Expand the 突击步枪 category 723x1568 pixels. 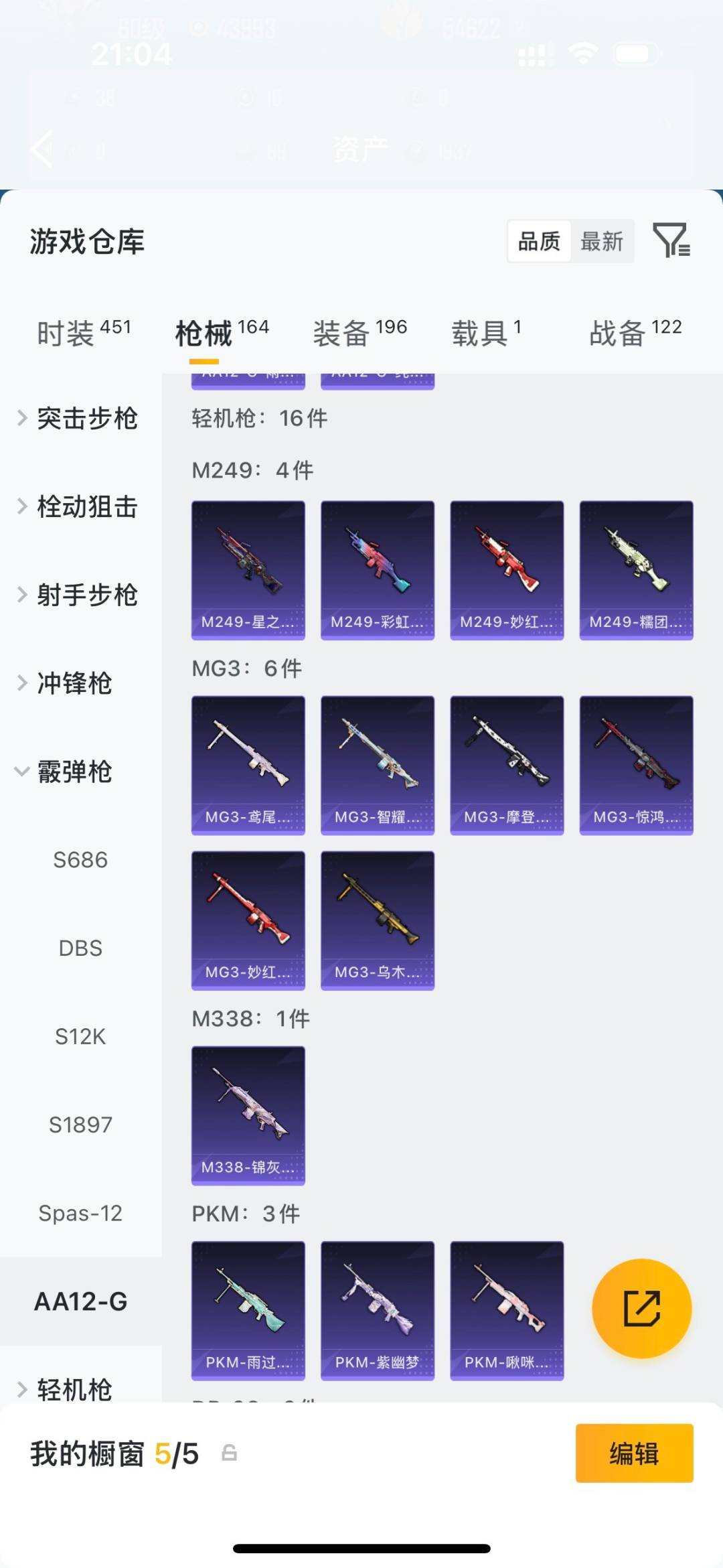(87, 418)
